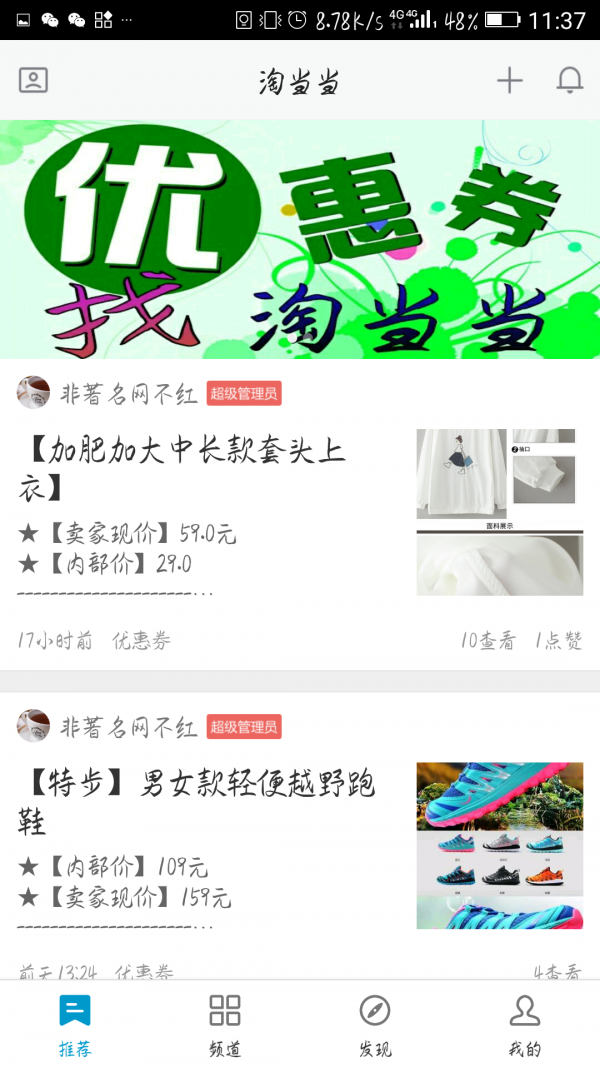Tap the plus icon to add post

(x=510, y=81)
